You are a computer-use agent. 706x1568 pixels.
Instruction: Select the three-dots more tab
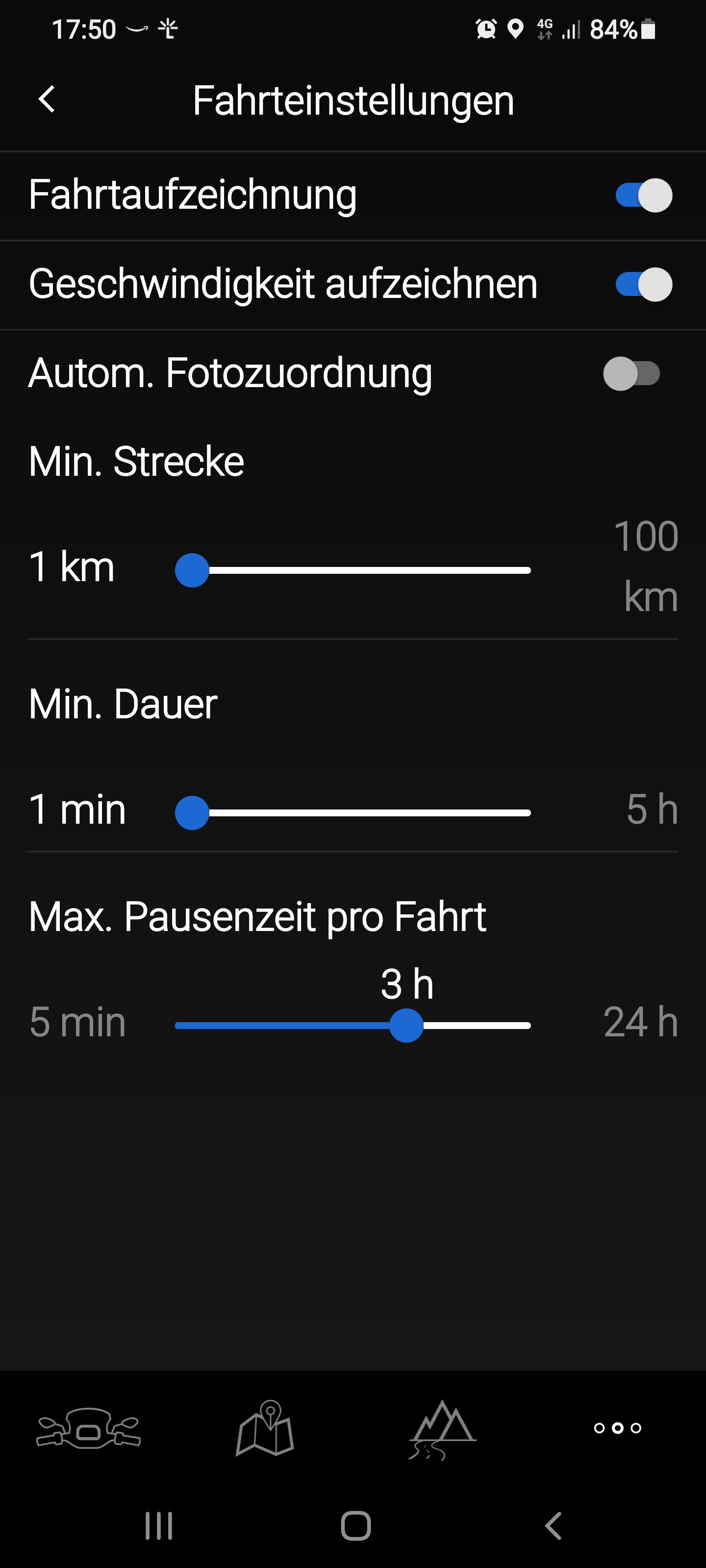click(618, 1428)
